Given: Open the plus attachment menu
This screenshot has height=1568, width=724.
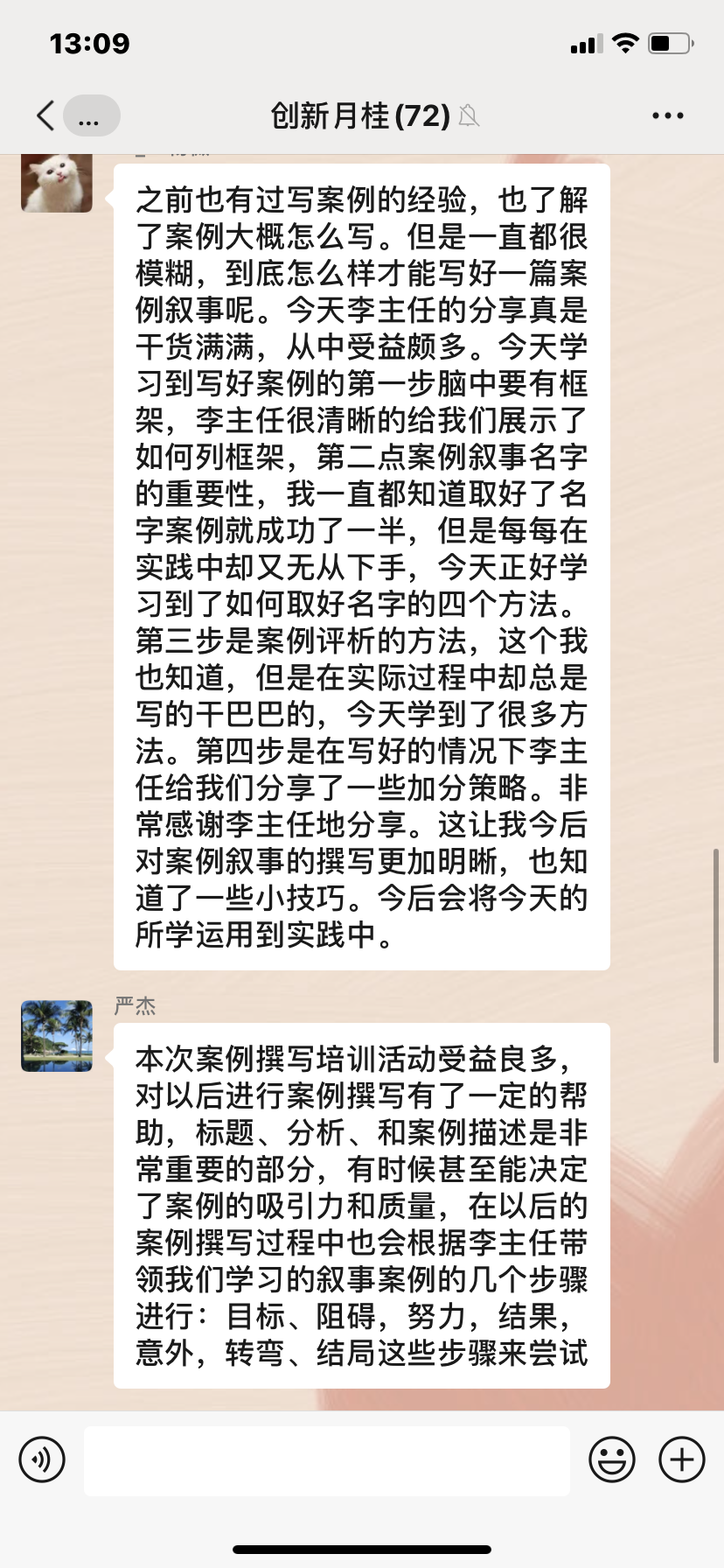Looking at the screenshot, I should 681,1459.
